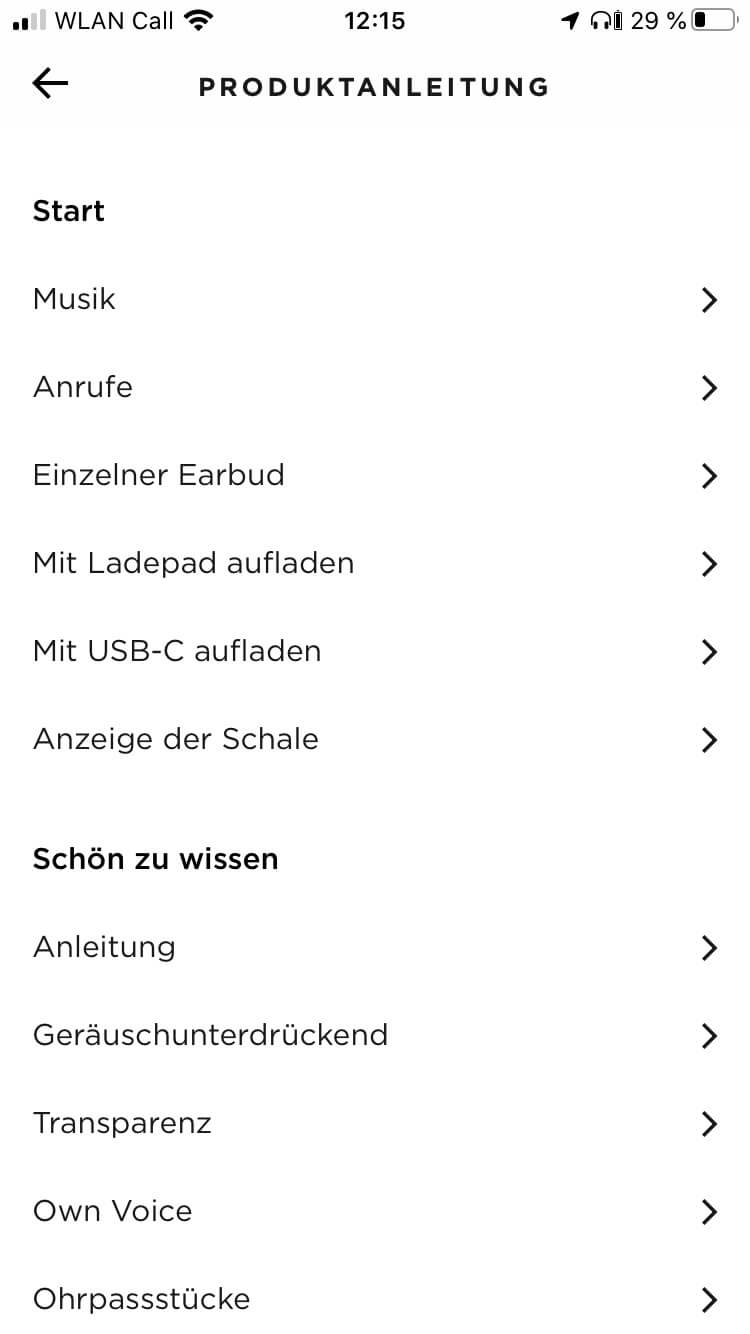Select Einzelner Earbud
This screenshot has height=1334, width=750.
(375, 475)
